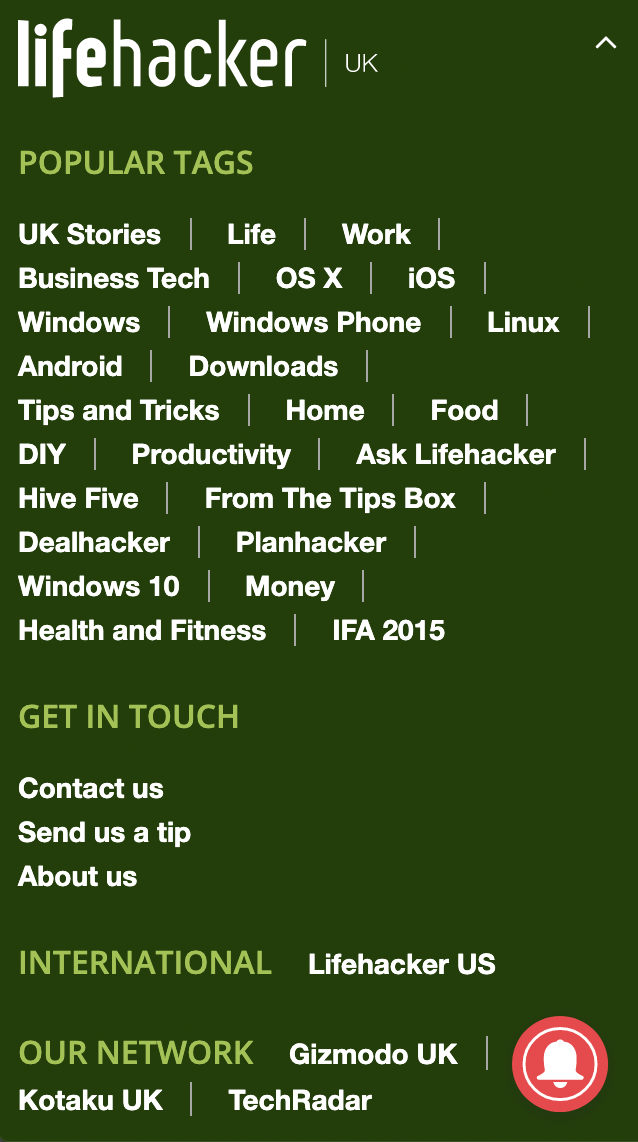View the Ask Lifehacker tag
Viewport: 638px width, 1142px height.
[456, 454]
